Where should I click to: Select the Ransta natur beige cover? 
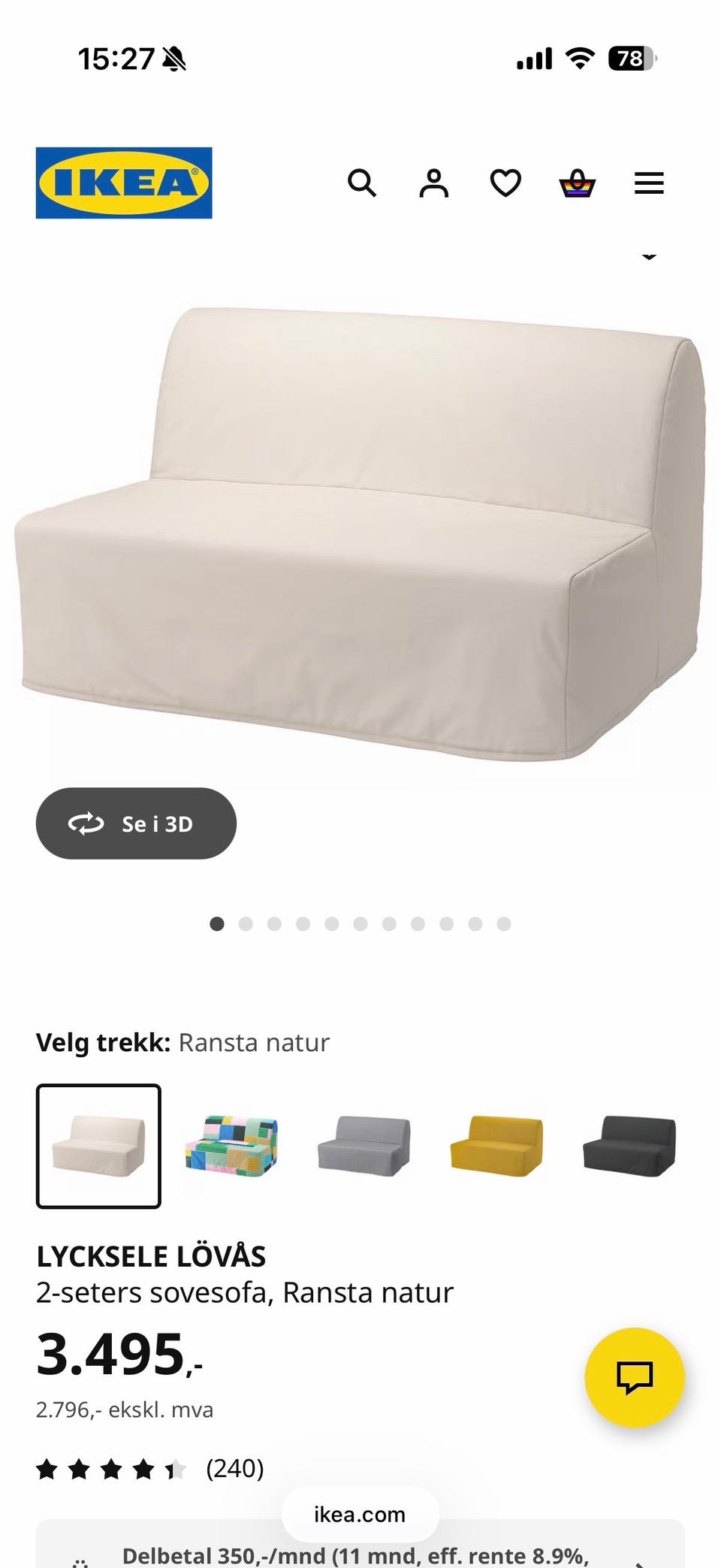(x=98, y=1146)
